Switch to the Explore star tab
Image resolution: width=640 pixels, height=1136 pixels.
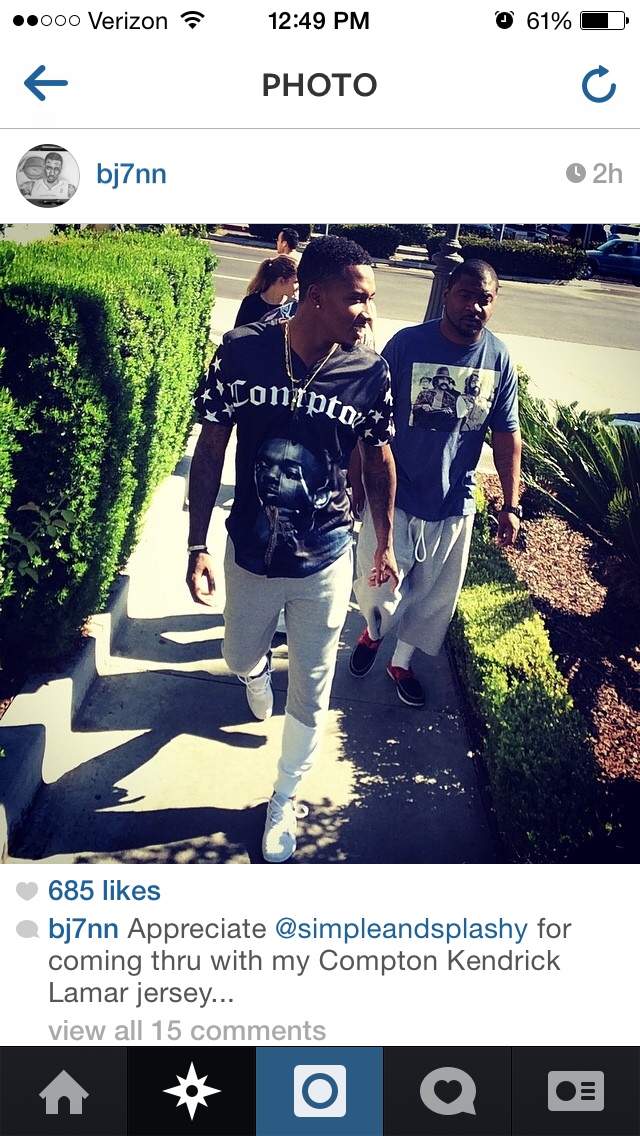pyautogui.click(x=192, y=1091)
